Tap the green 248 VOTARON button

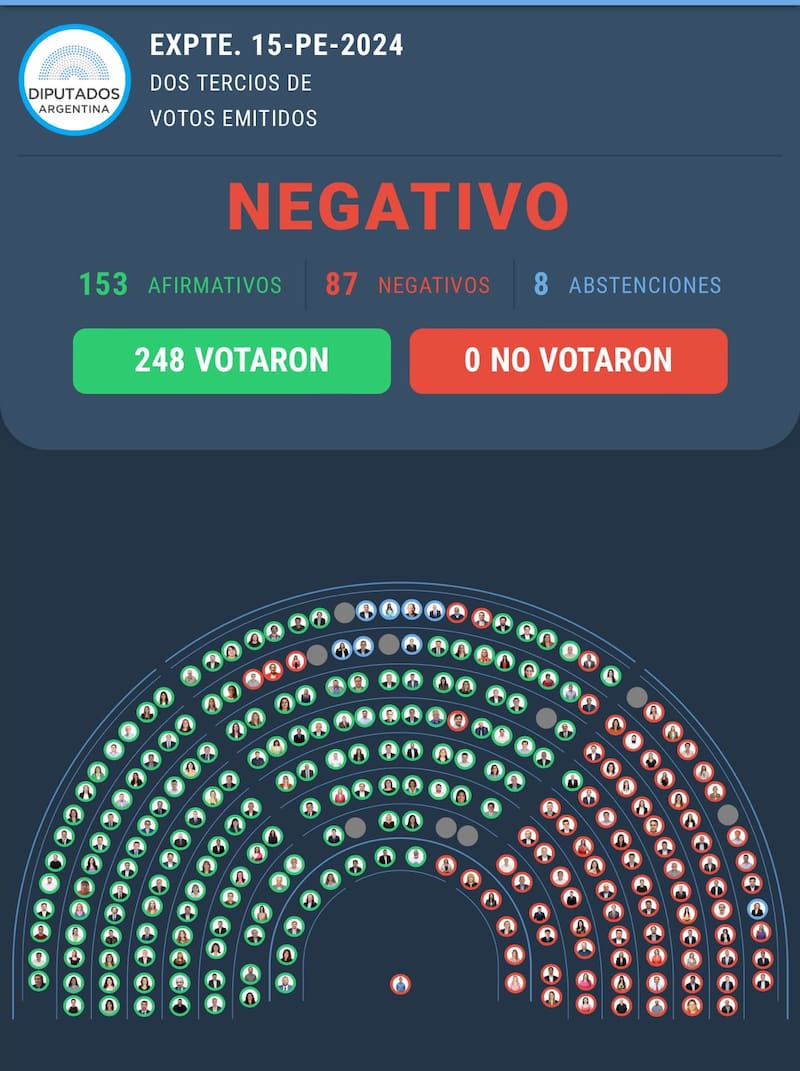[231, 361]
